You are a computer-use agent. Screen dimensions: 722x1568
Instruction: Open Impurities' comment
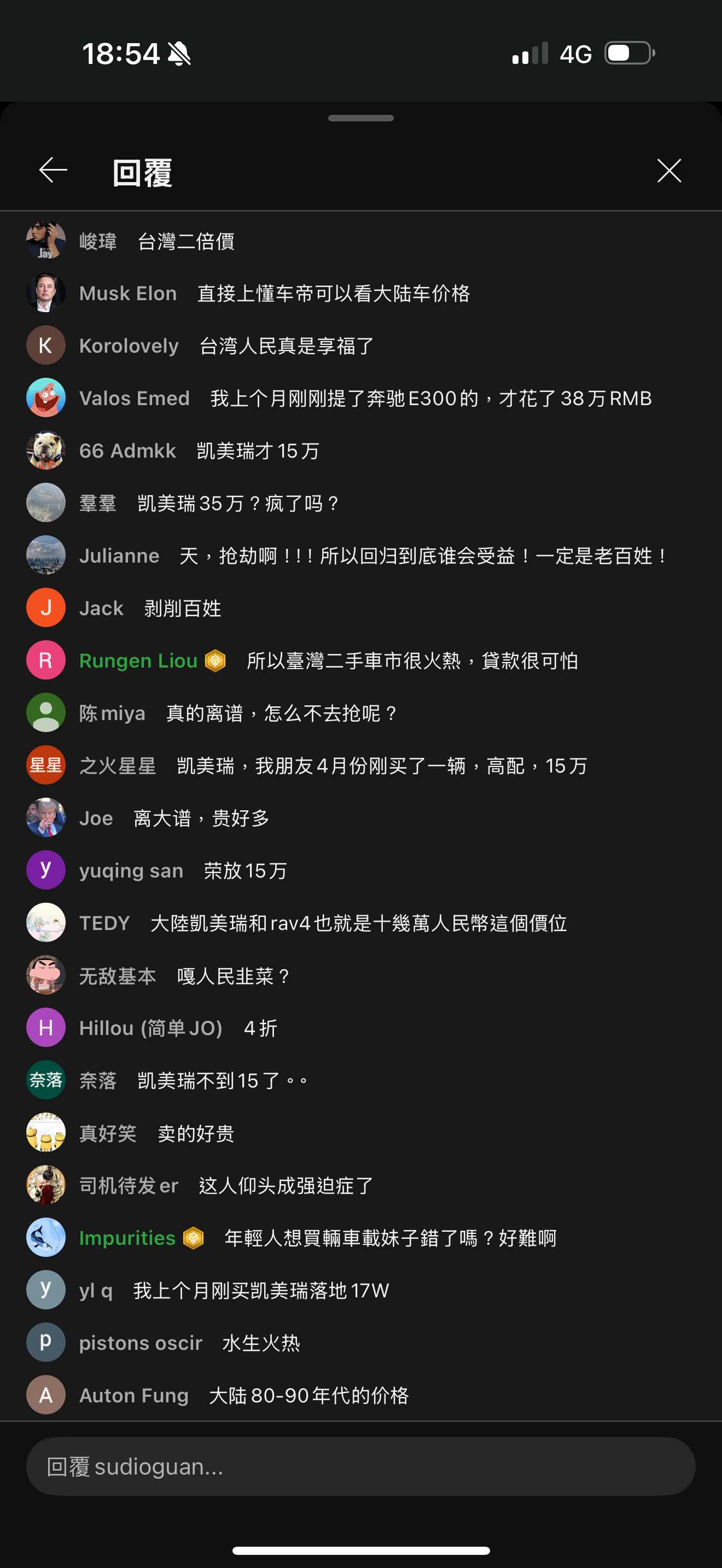pos(389,1237)
